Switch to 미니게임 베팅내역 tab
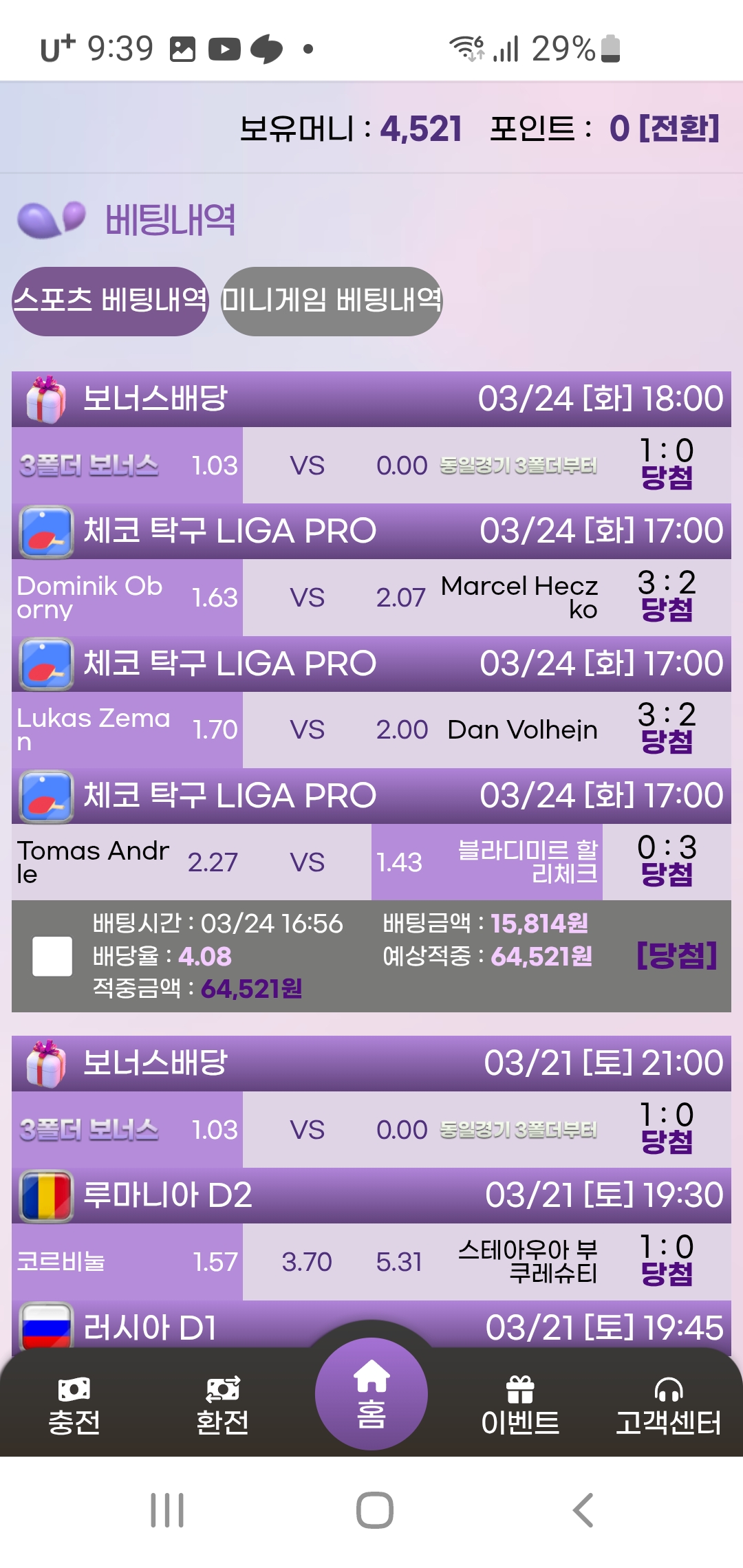The height and width of the screenshot is (1568, 743). point(332,301)
